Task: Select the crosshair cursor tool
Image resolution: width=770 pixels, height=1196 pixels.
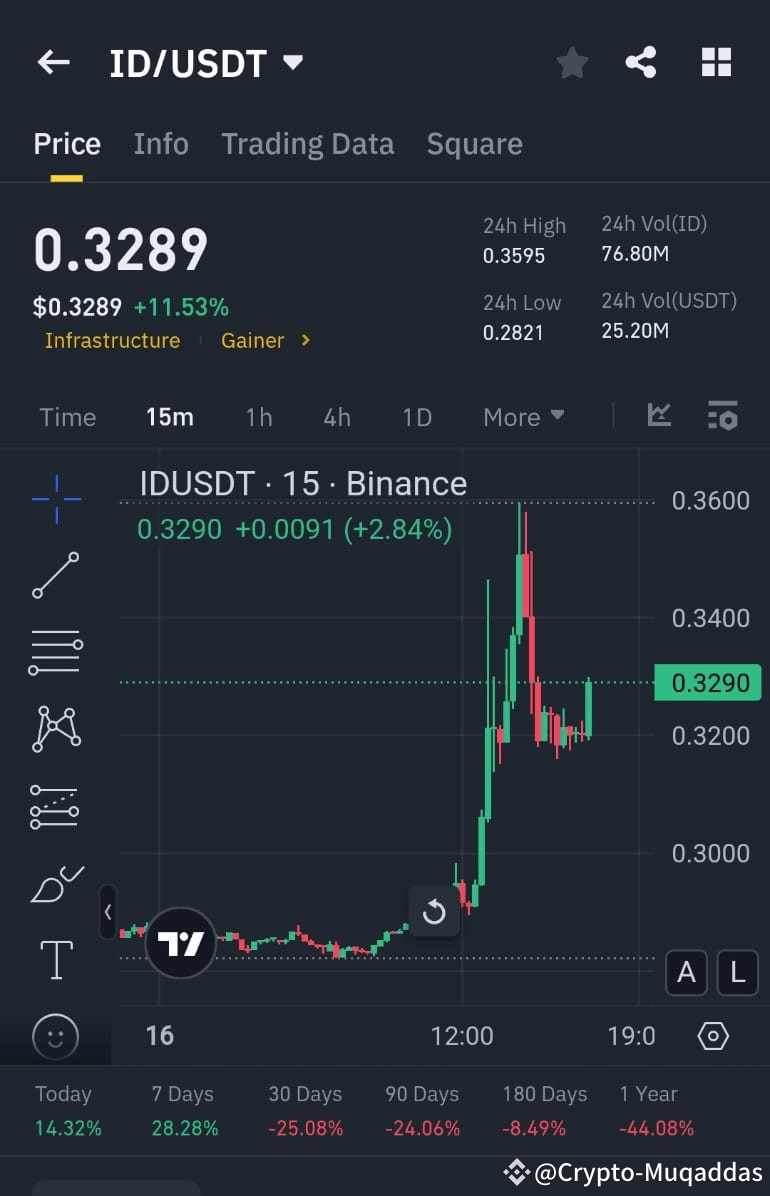Action: tap(55, 500)
